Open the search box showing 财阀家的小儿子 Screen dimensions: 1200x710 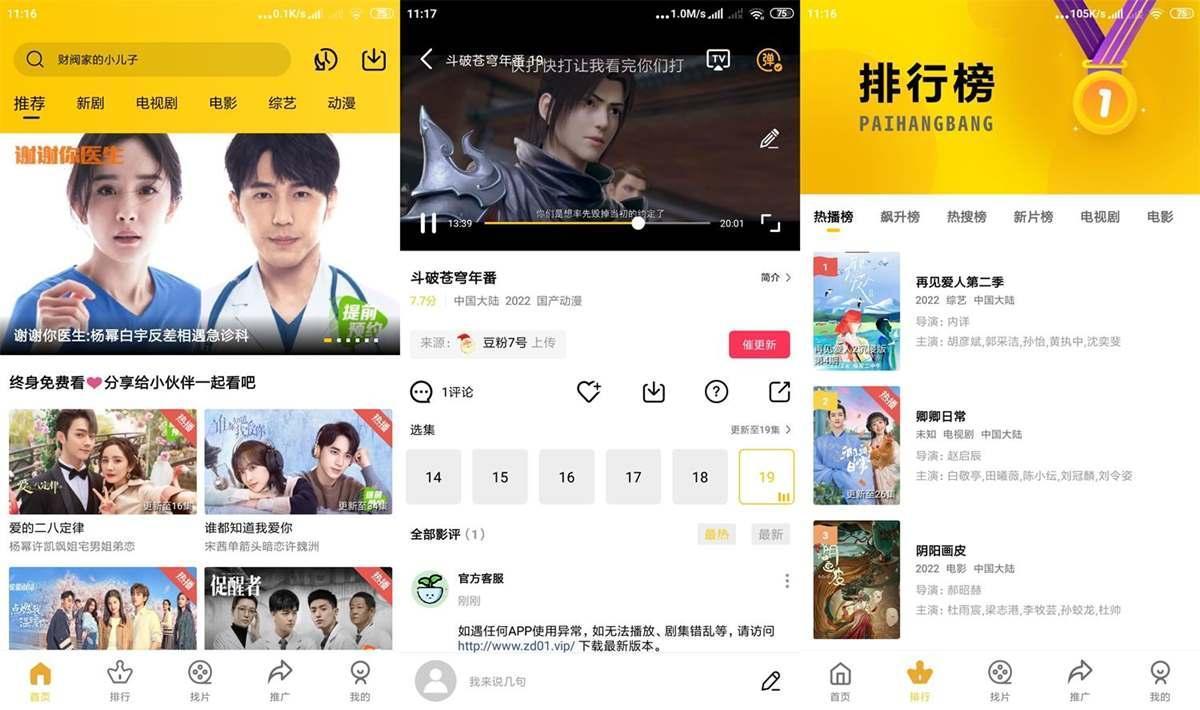[150, 59]
